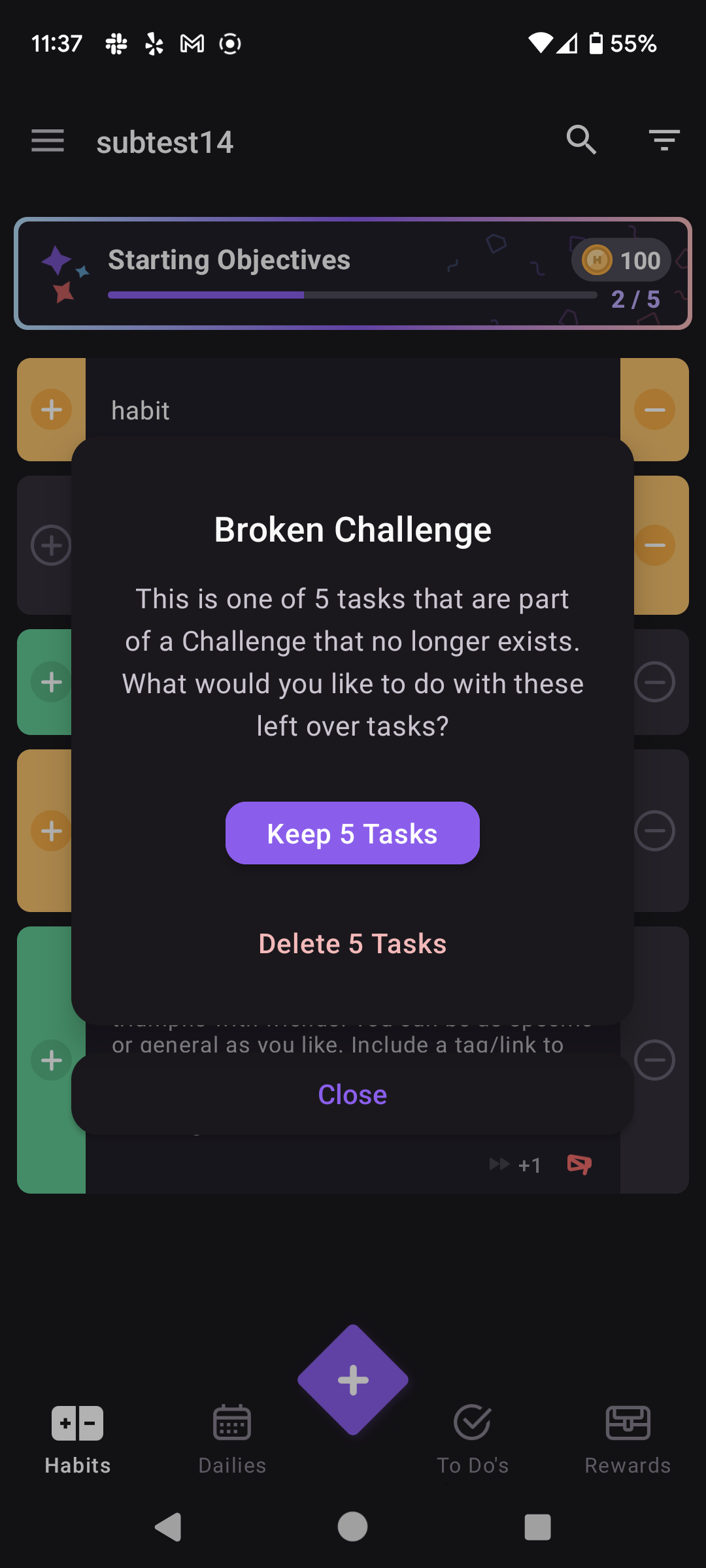Image resolution: width=706 pixels, height=1568 pixels.
Task: Switch to the To Do's tab
Action: (x=473, y=1444)
